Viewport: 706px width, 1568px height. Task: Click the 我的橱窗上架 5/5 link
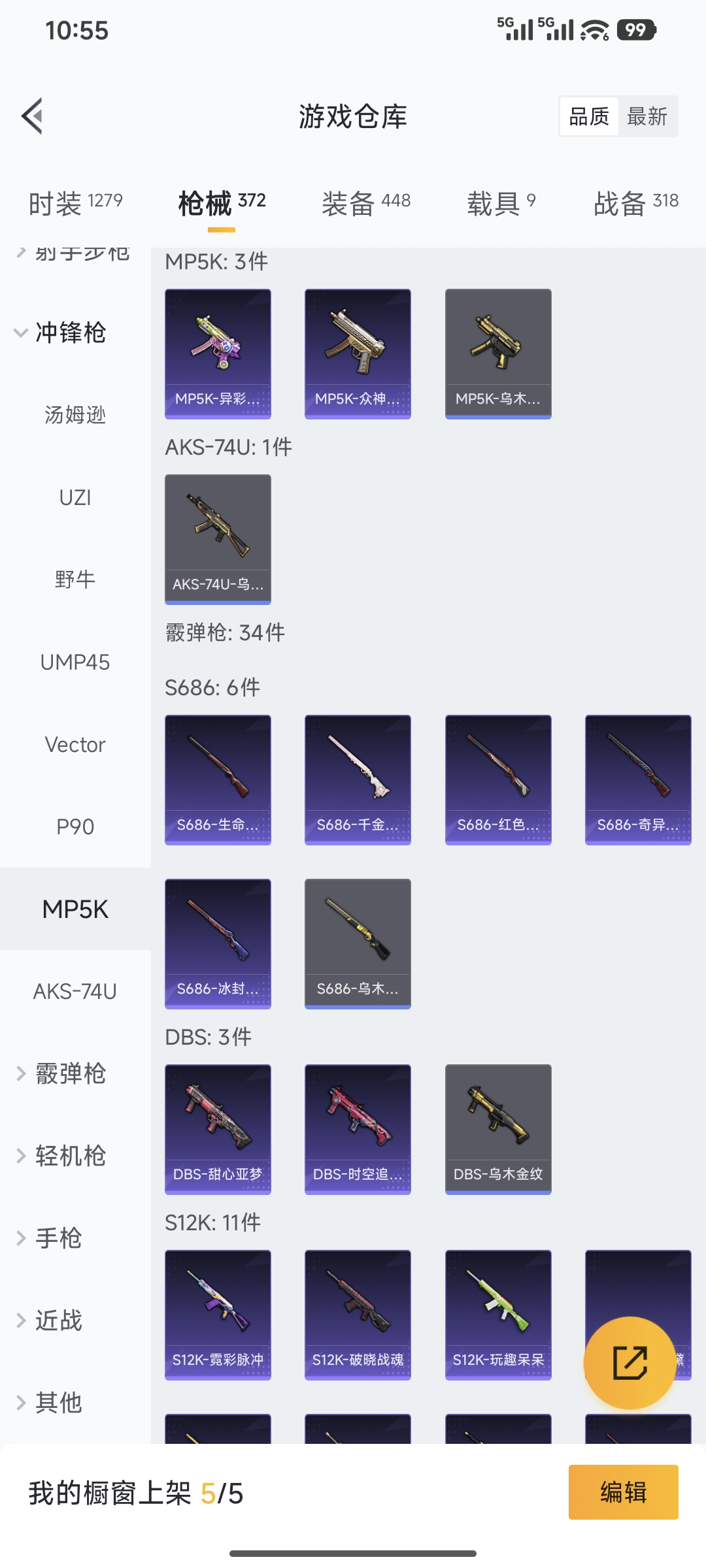135,1495
